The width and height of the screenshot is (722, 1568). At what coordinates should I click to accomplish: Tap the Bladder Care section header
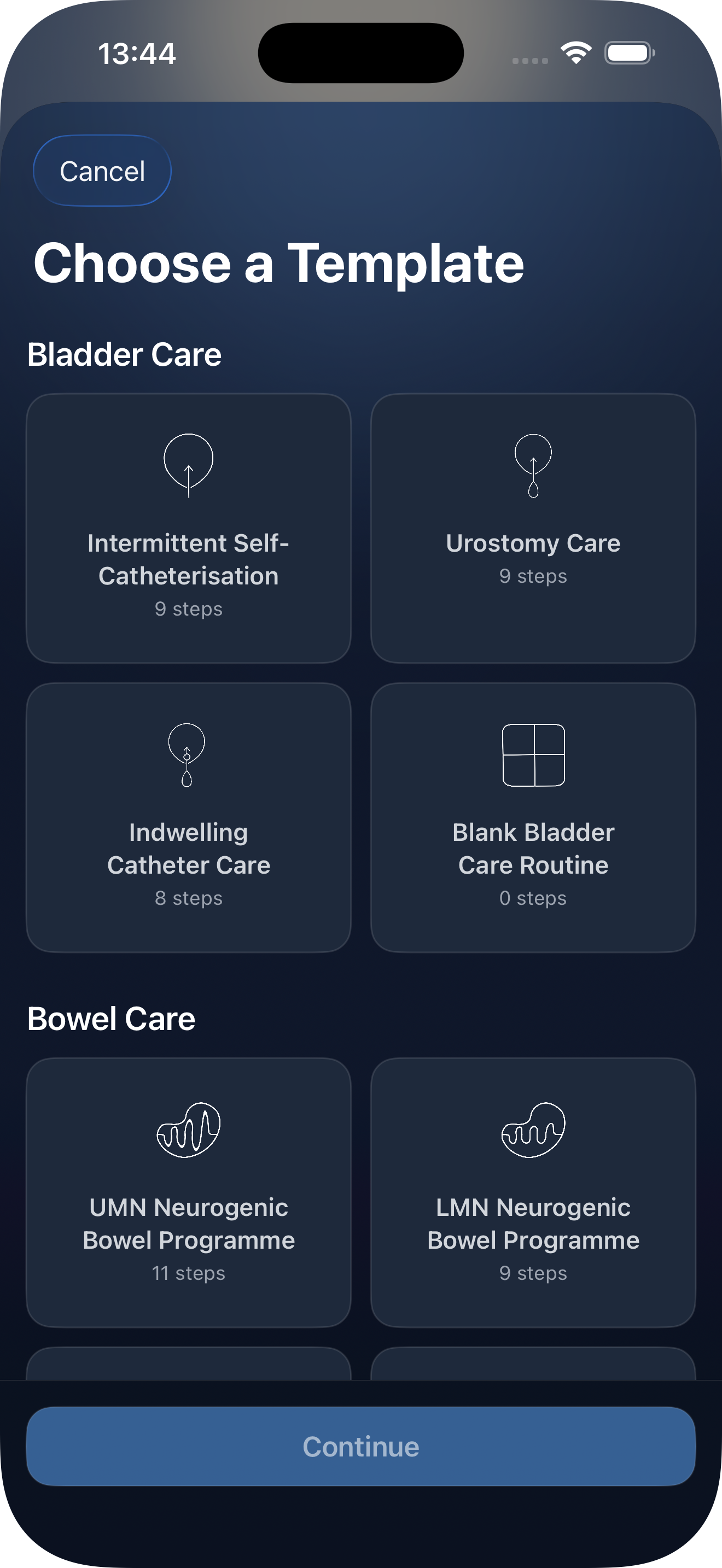coord(125,354)
